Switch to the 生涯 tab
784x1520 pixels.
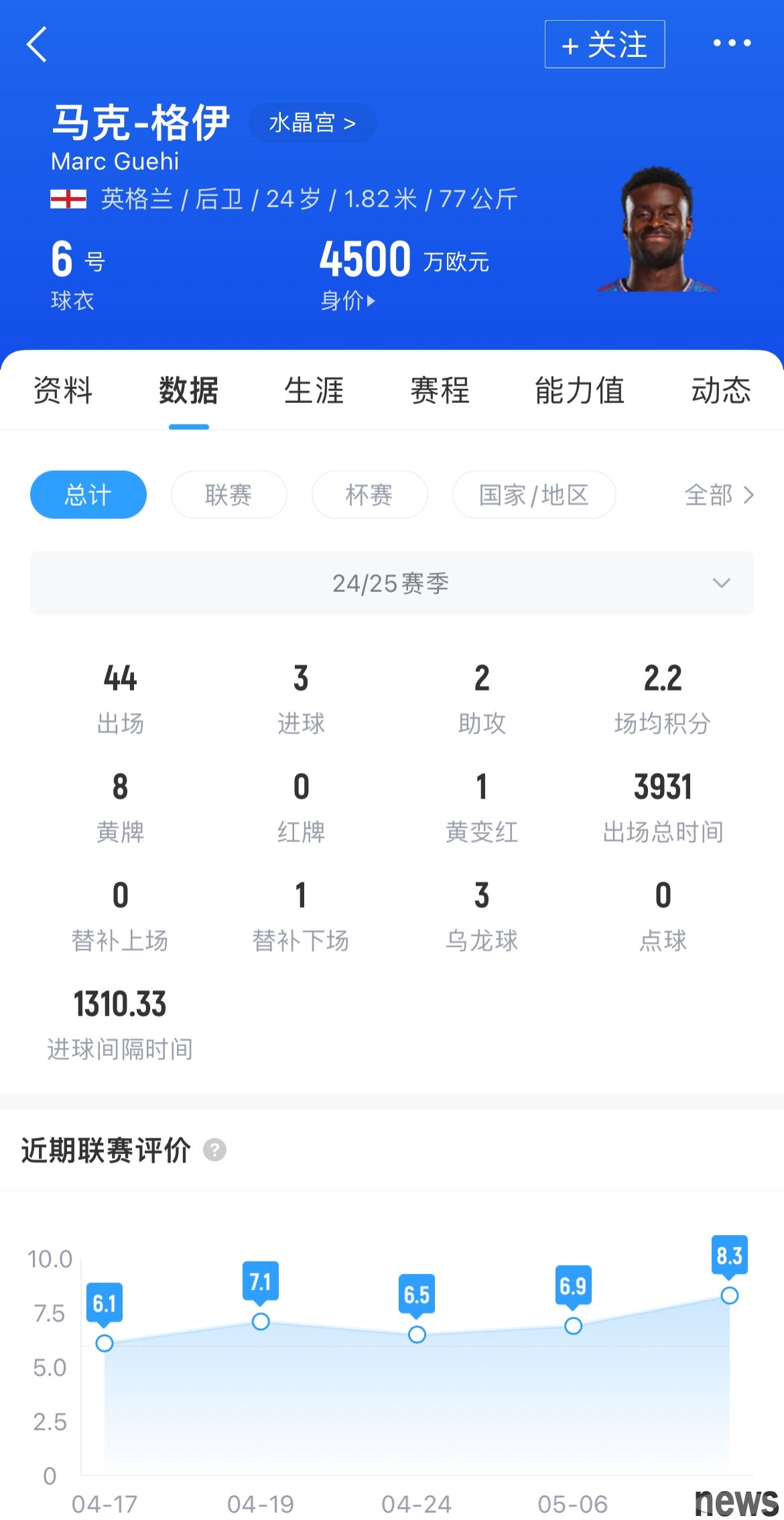(314, 390)
